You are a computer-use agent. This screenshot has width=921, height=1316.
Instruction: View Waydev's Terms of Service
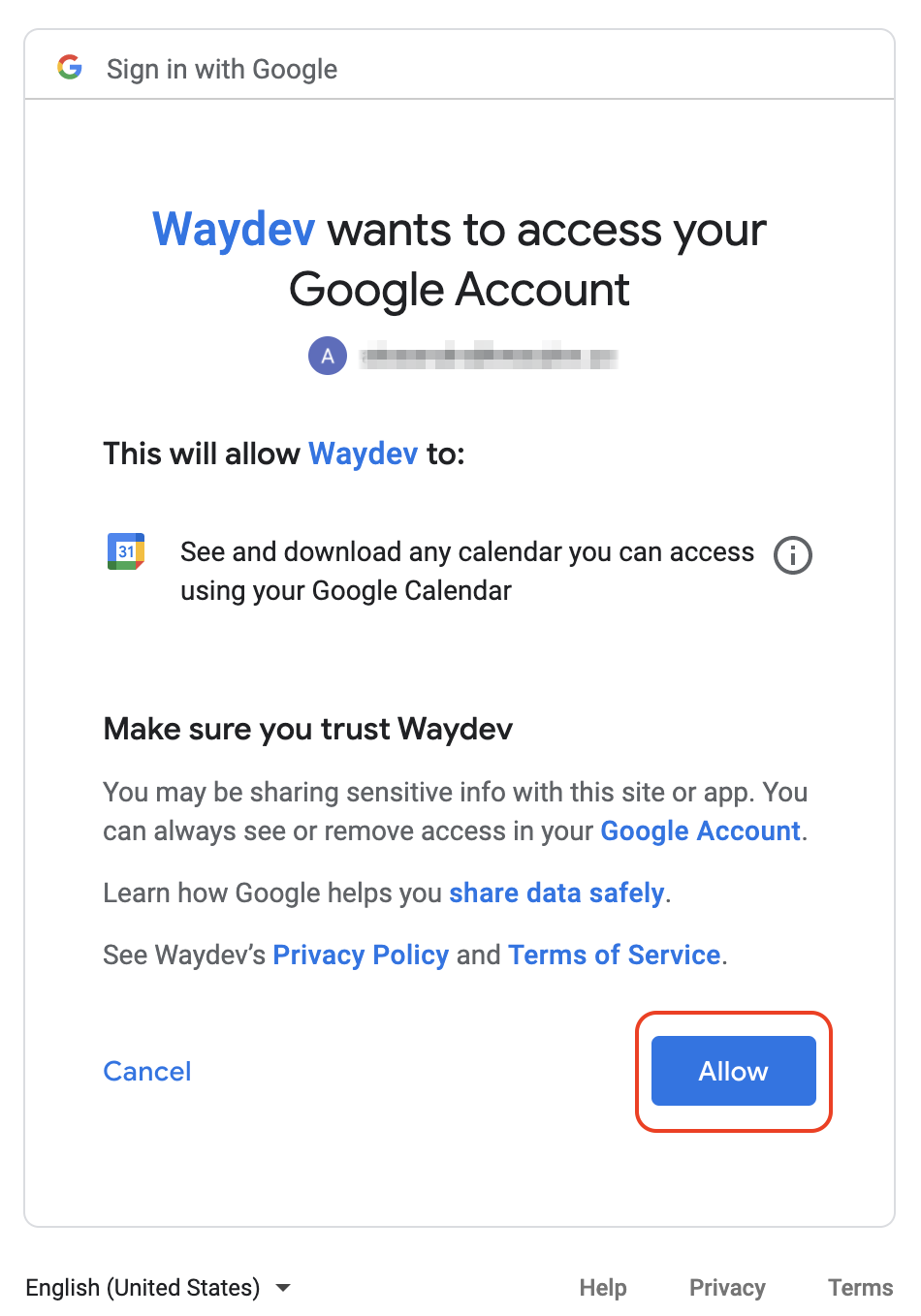[614, 955]
